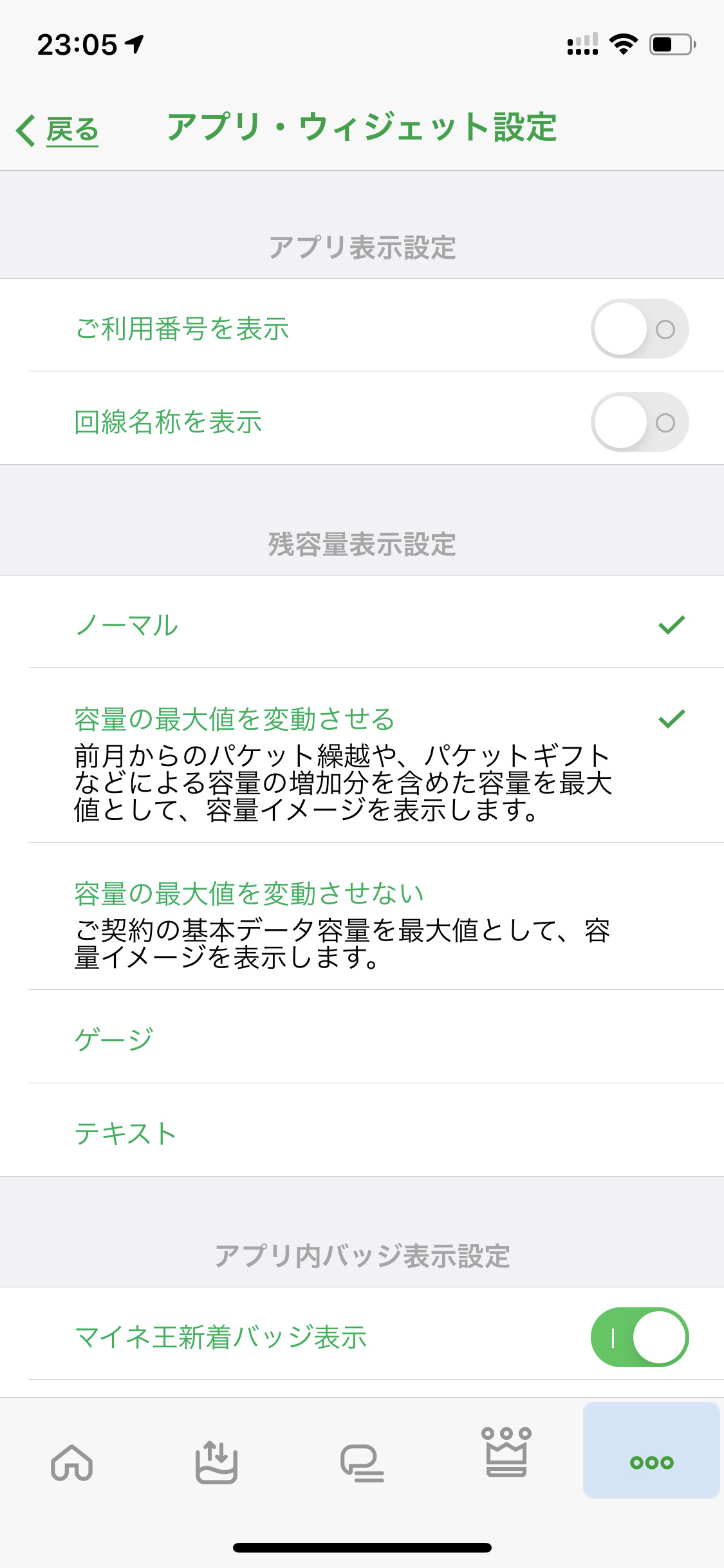Choose 容量の最大値を変動させない option
This screenshot has width=724, height=1568.
[362, 916]
